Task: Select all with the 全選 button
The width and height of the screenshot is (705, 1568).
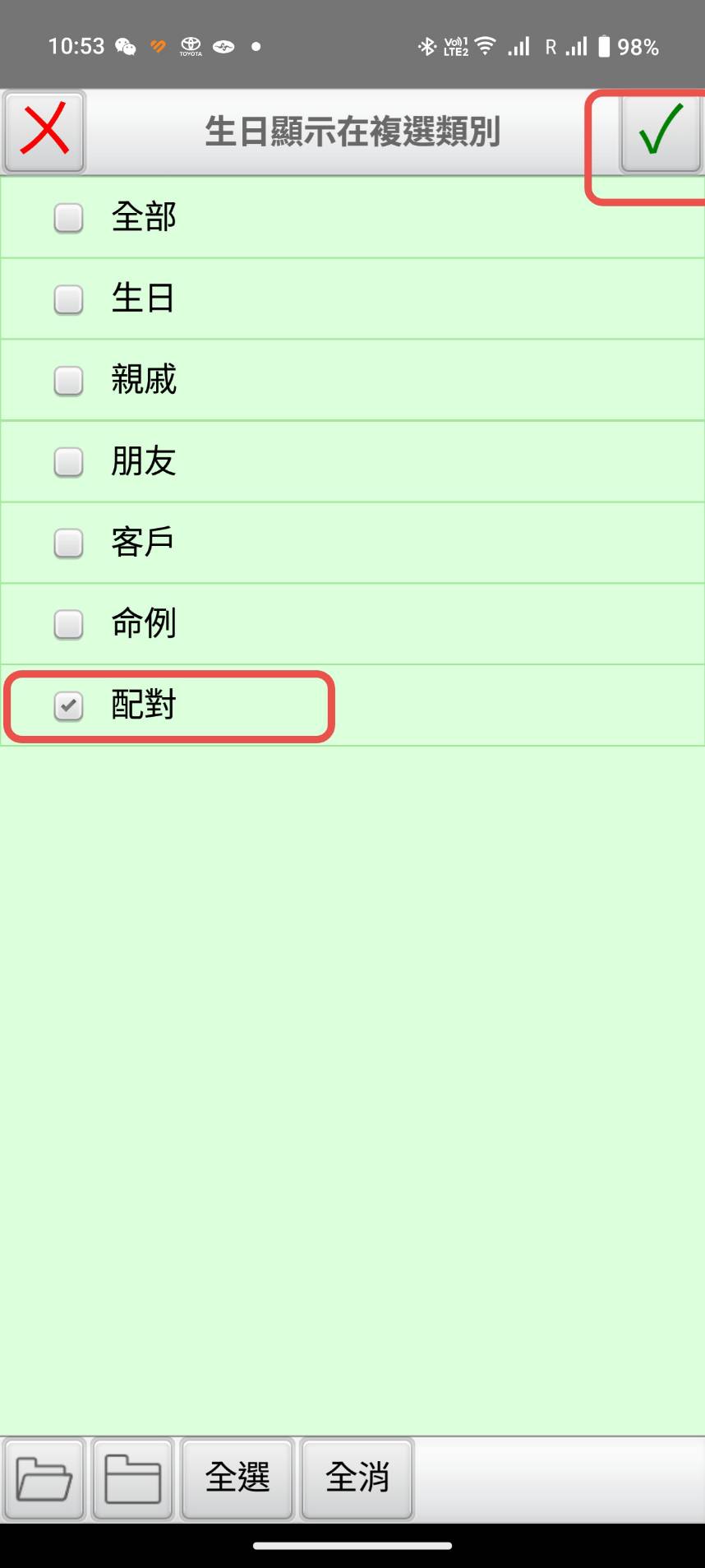Action: click(237, 1478)
